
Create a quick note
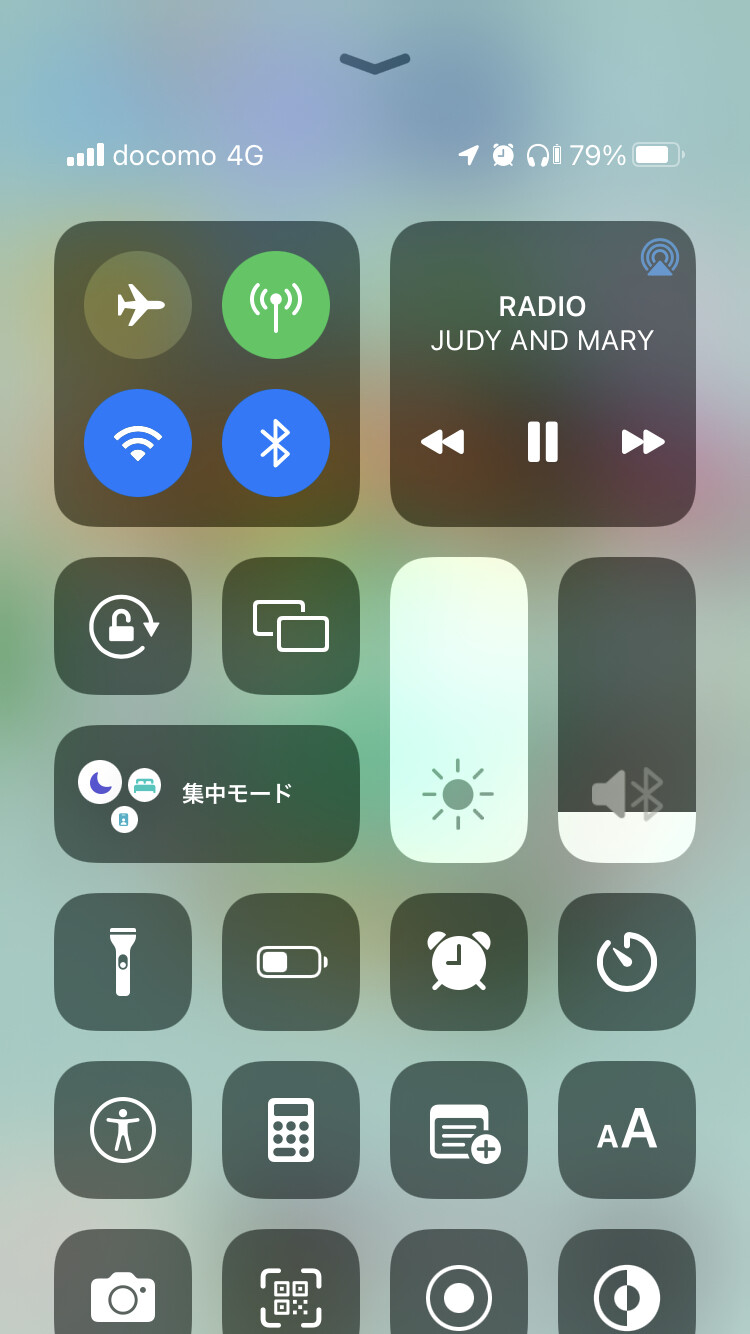coord(459,1130)
